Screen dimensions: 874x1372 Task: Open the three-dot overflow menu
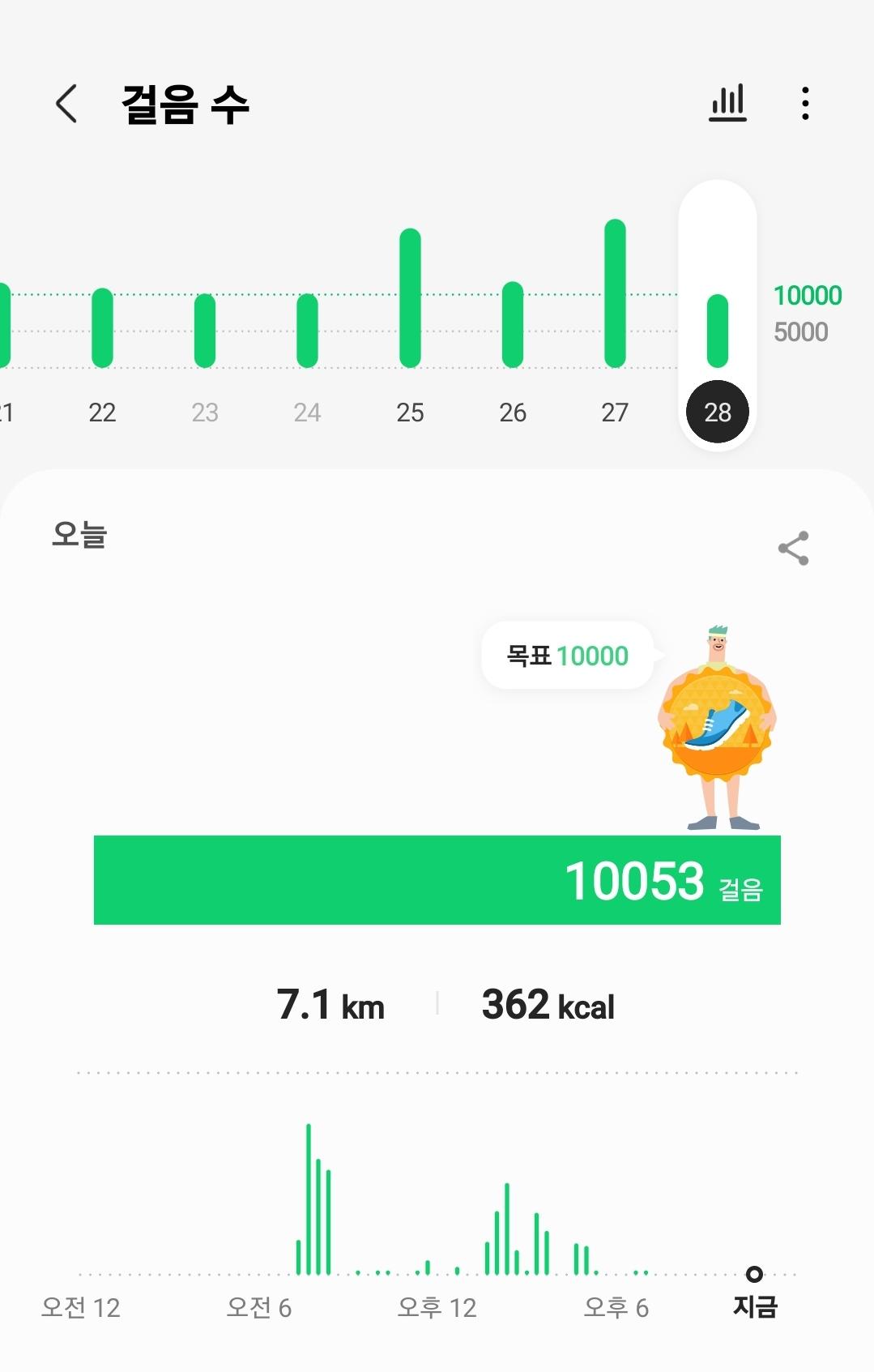[x=804, y=104]
